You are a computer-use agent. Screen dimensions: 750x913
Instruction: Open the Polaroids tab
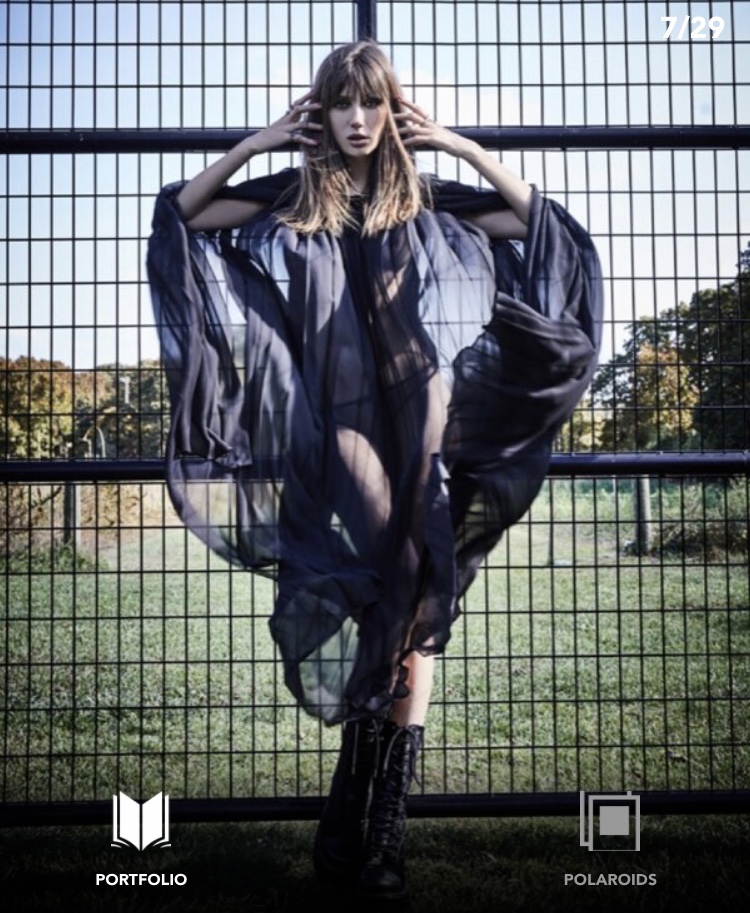tap(610, 838)
